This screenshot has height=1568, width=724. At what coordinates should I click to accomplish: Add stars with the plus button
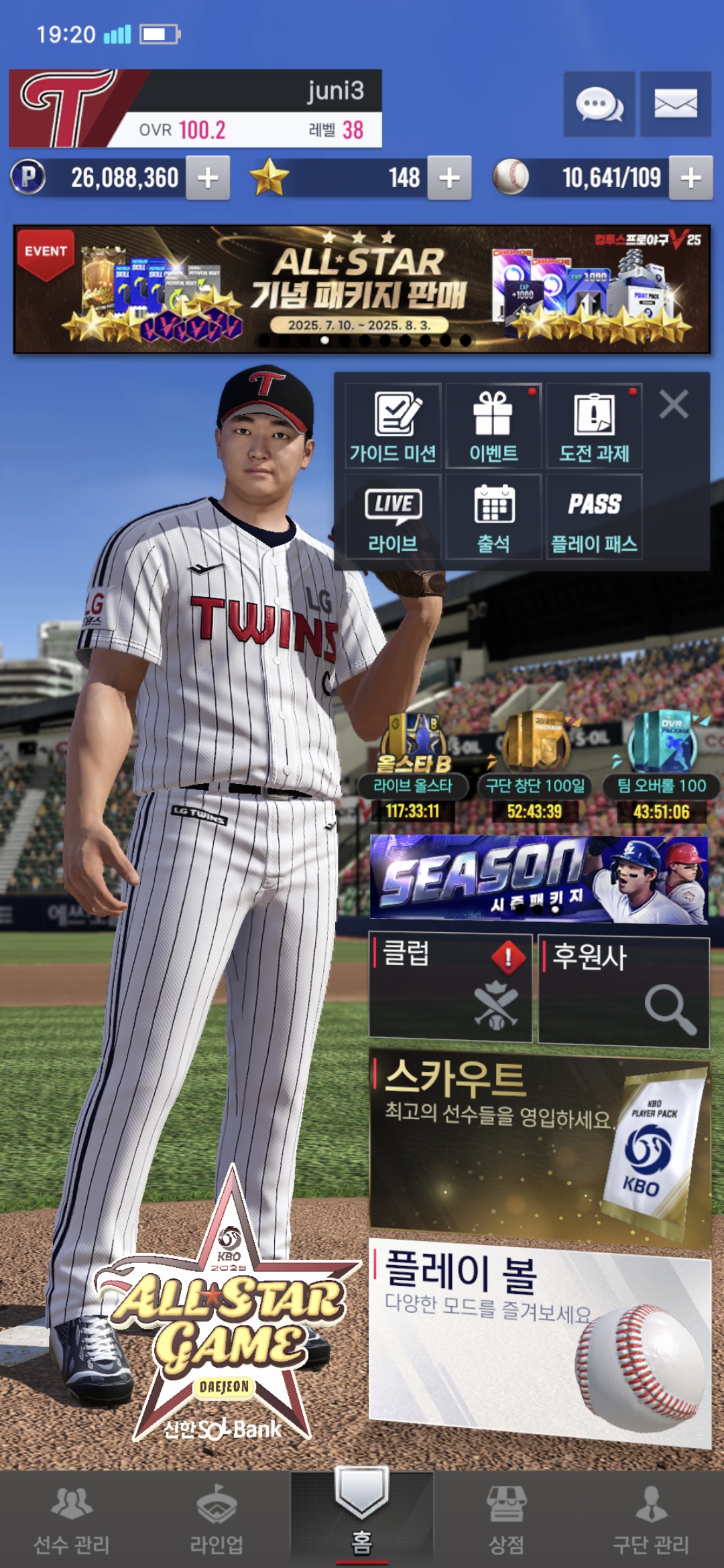pyautogui.click(x=449, y=178)
